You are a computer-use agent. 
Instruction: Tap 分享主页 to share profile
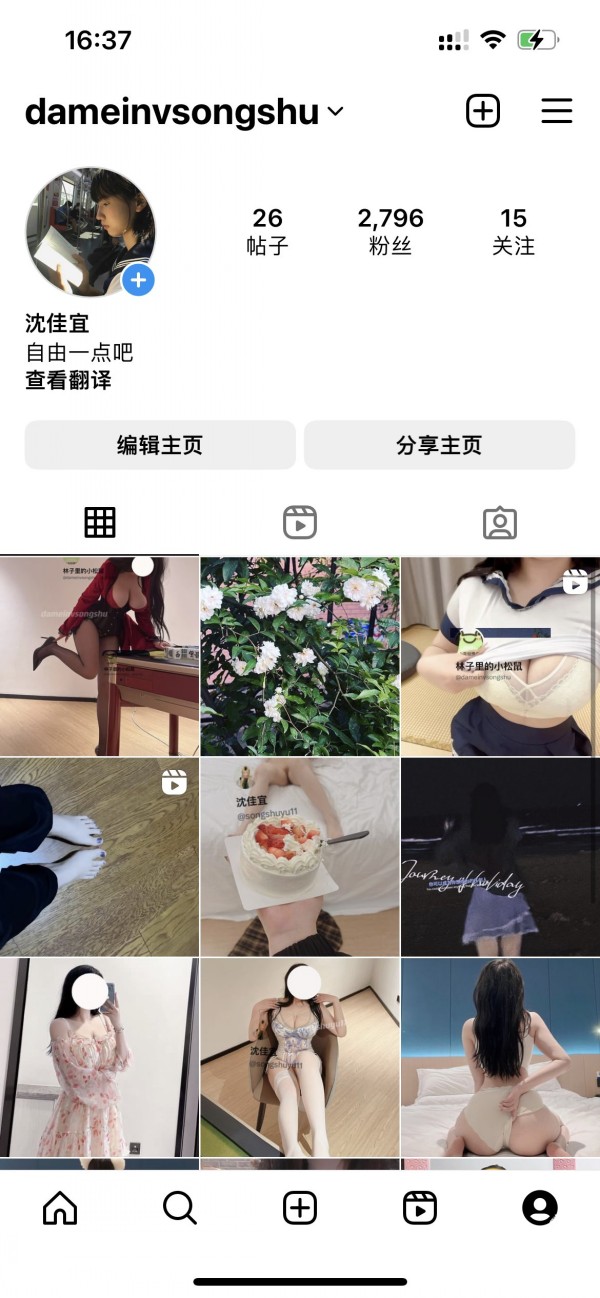click(x=439, y=445)
